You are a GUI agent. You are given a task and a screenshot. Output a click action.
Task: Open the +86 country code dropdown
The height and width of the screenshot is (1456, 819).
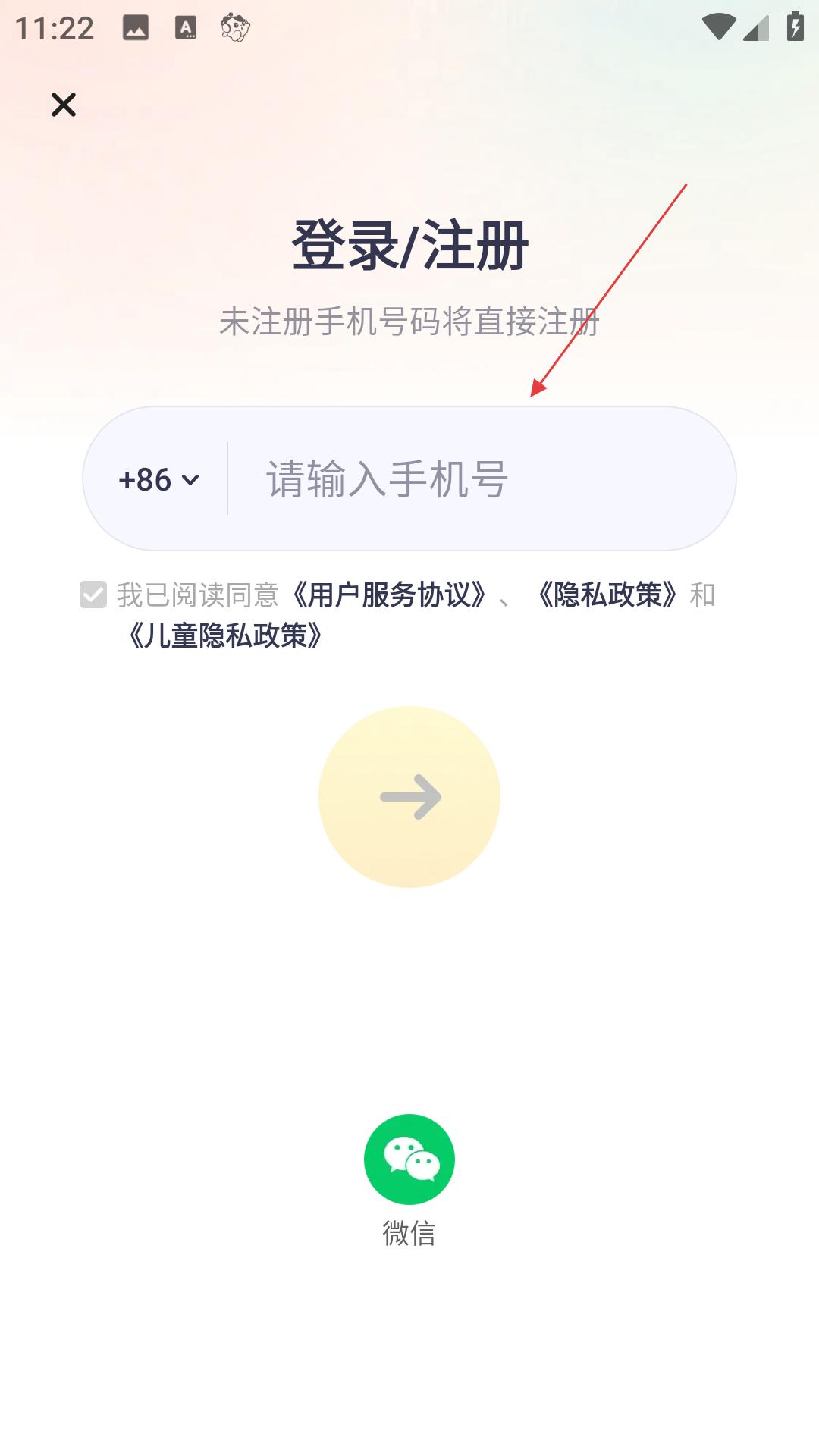[x=159, y=479]
